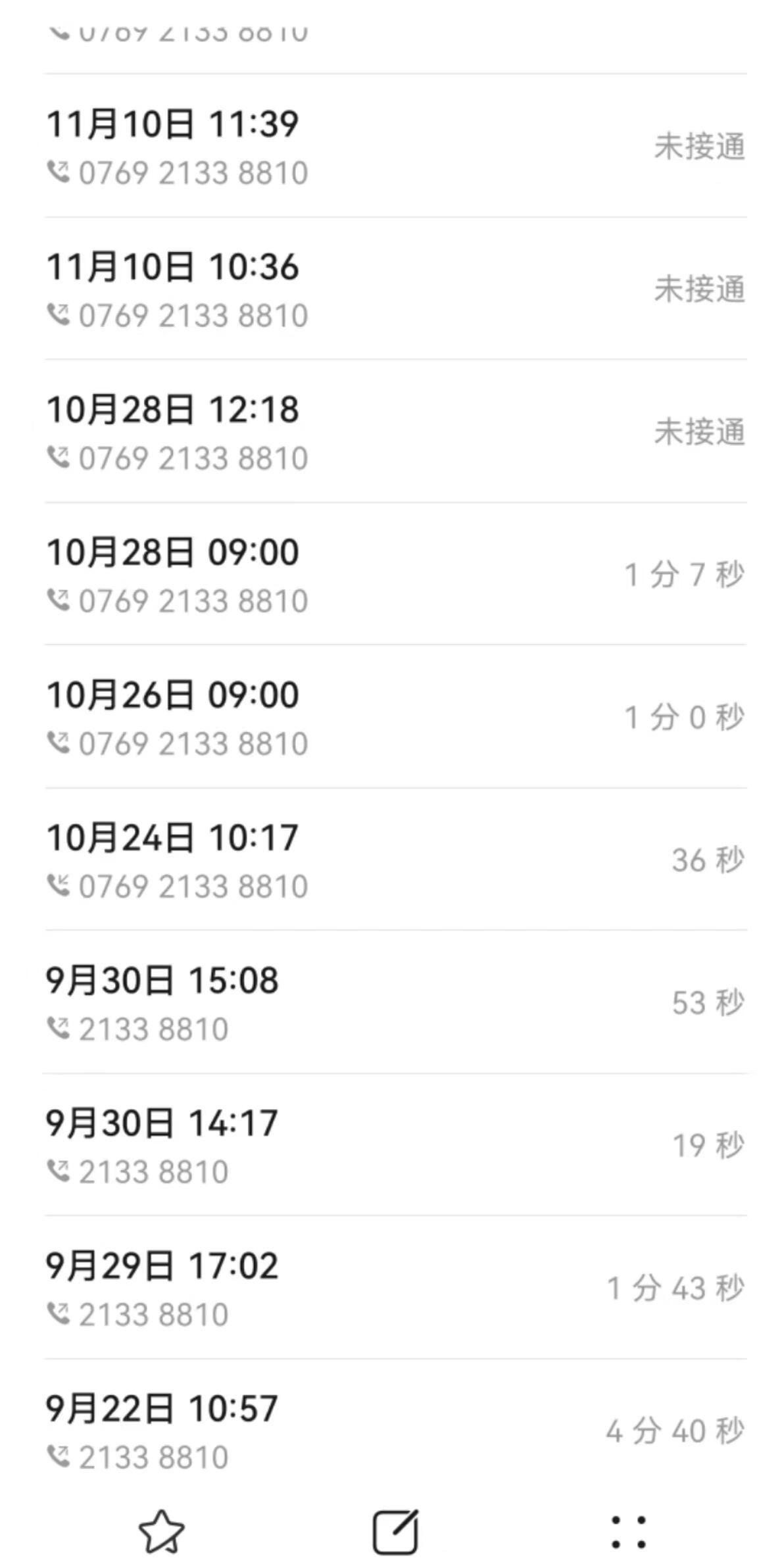Edit the contact with the pencil icon
The height and width of the screenshot is (1568, 780).
[395, 1532]
